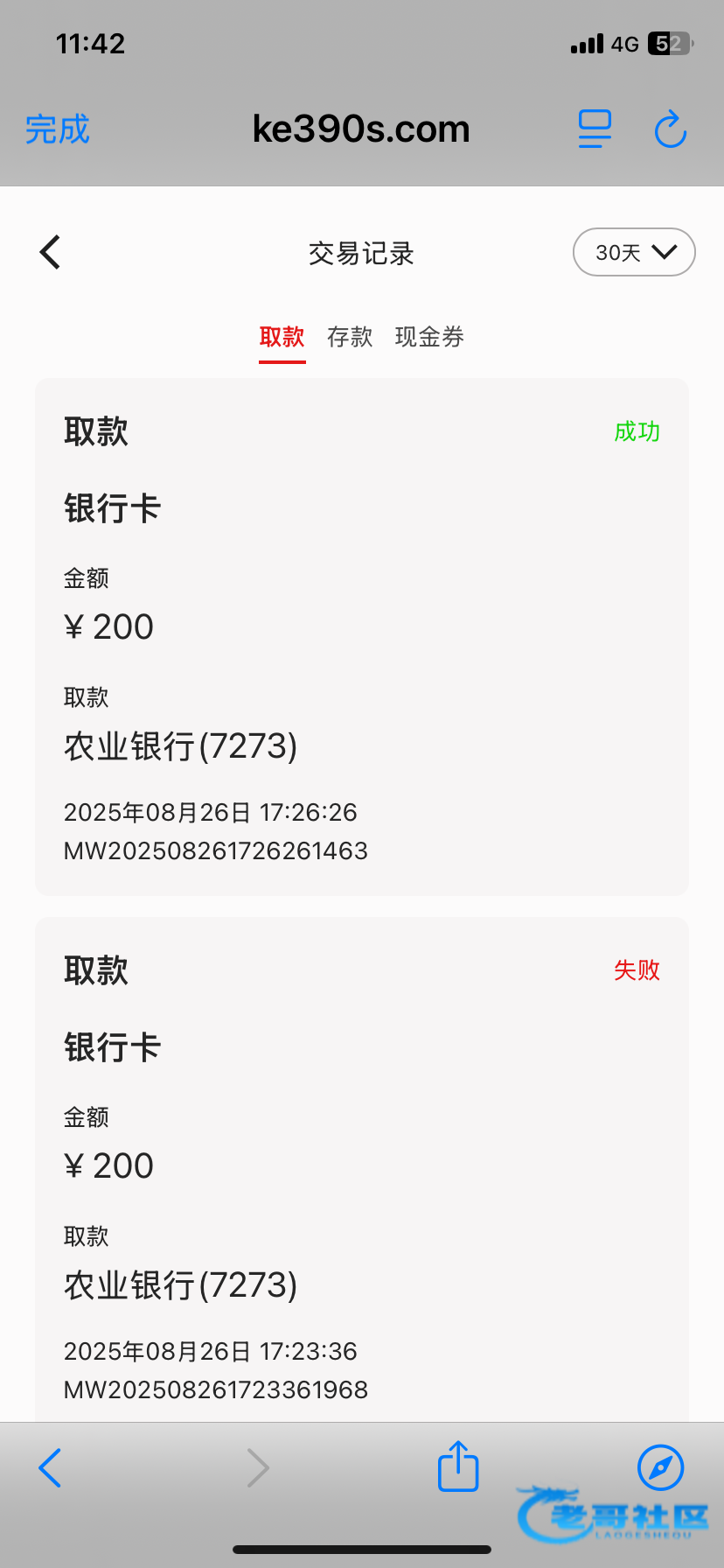Switch to the 存款 tab
The width and height of the screenshot is (724, 1568).
[x=350, y=337]
